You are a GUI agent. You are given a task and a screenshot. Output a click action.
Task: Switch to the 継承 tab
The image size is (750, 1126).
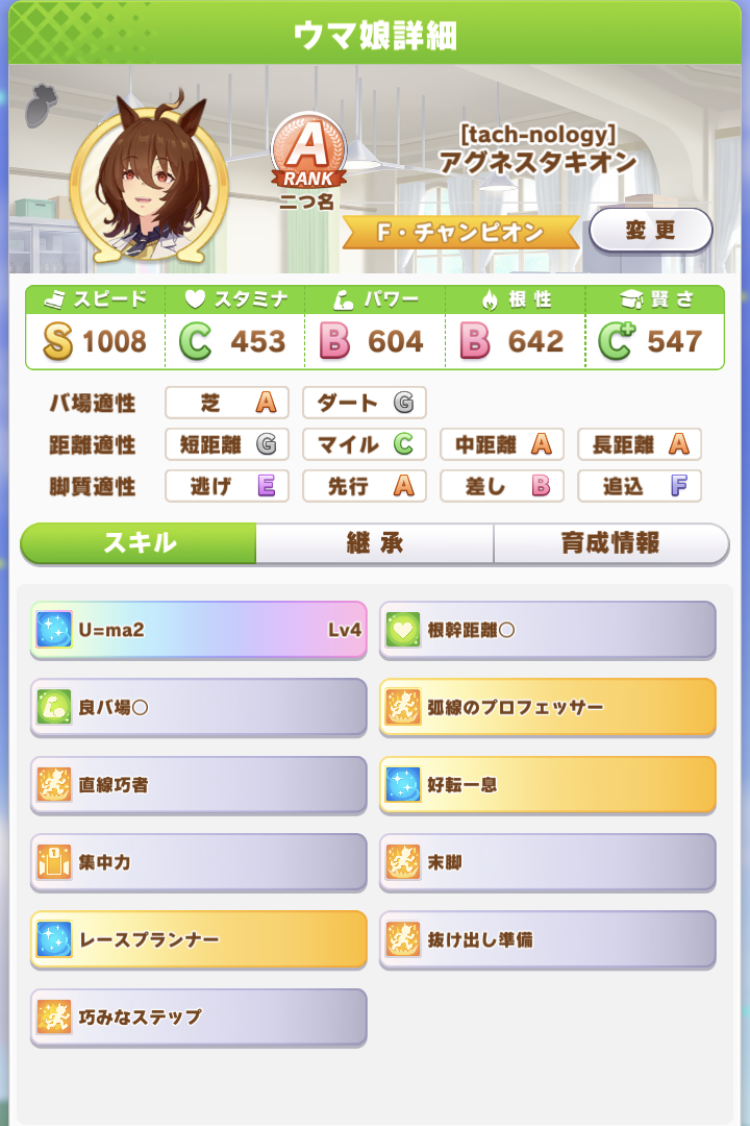(374, 543)
